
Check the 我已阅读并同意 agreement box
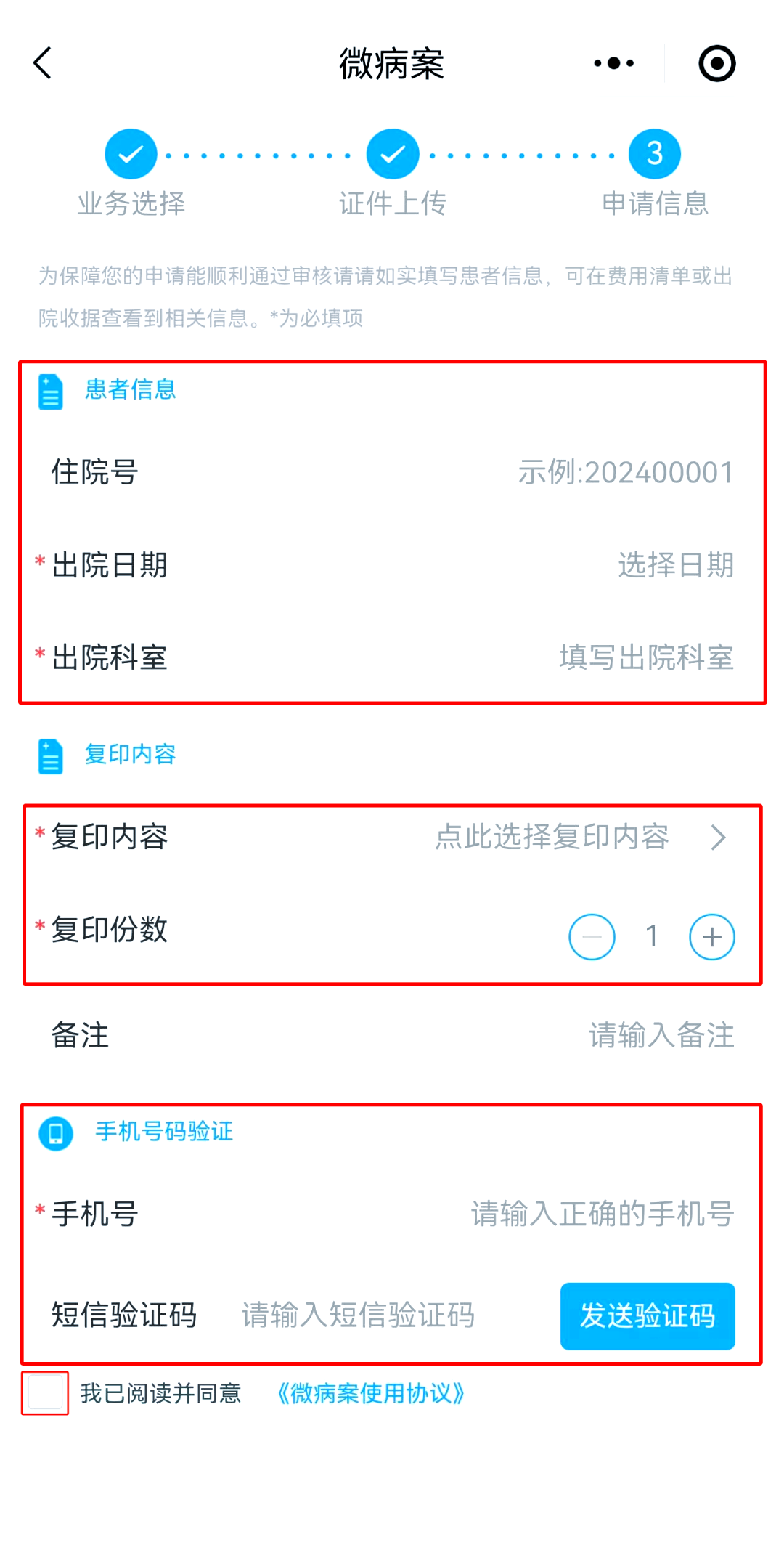45,1393
